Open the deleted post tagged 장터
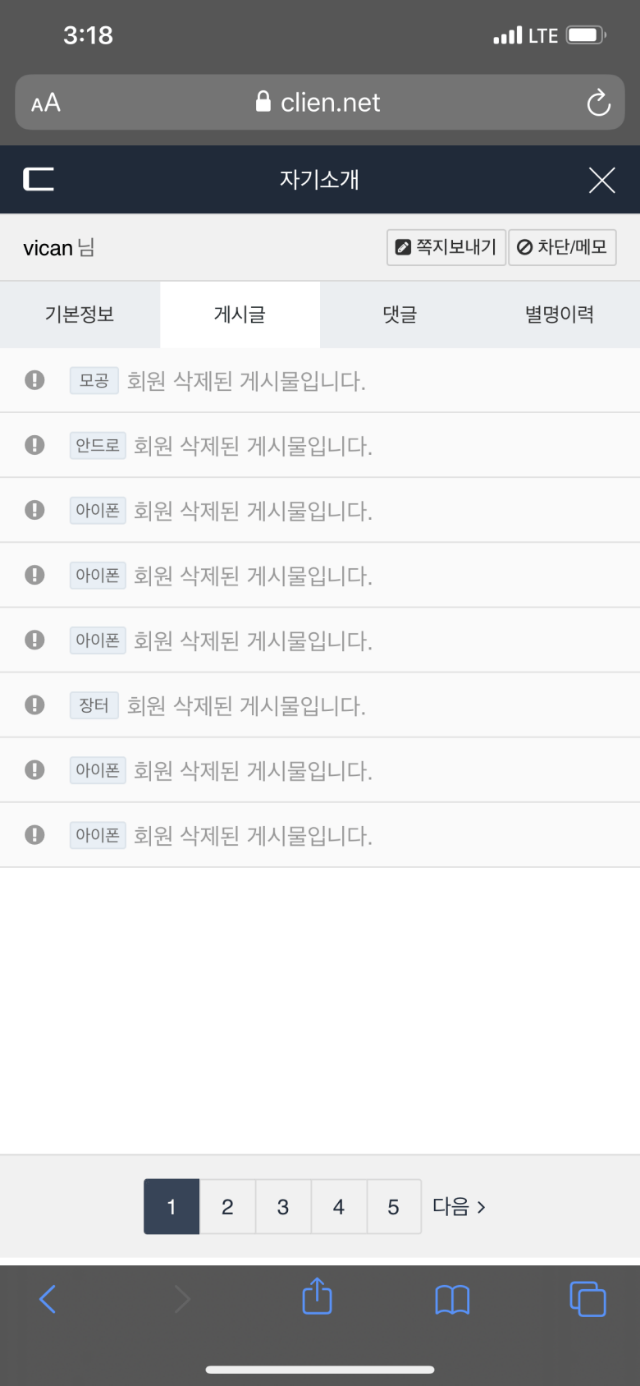Image resolution: width=640 pixels, height=1386 pixels. [x=320, y=705]
